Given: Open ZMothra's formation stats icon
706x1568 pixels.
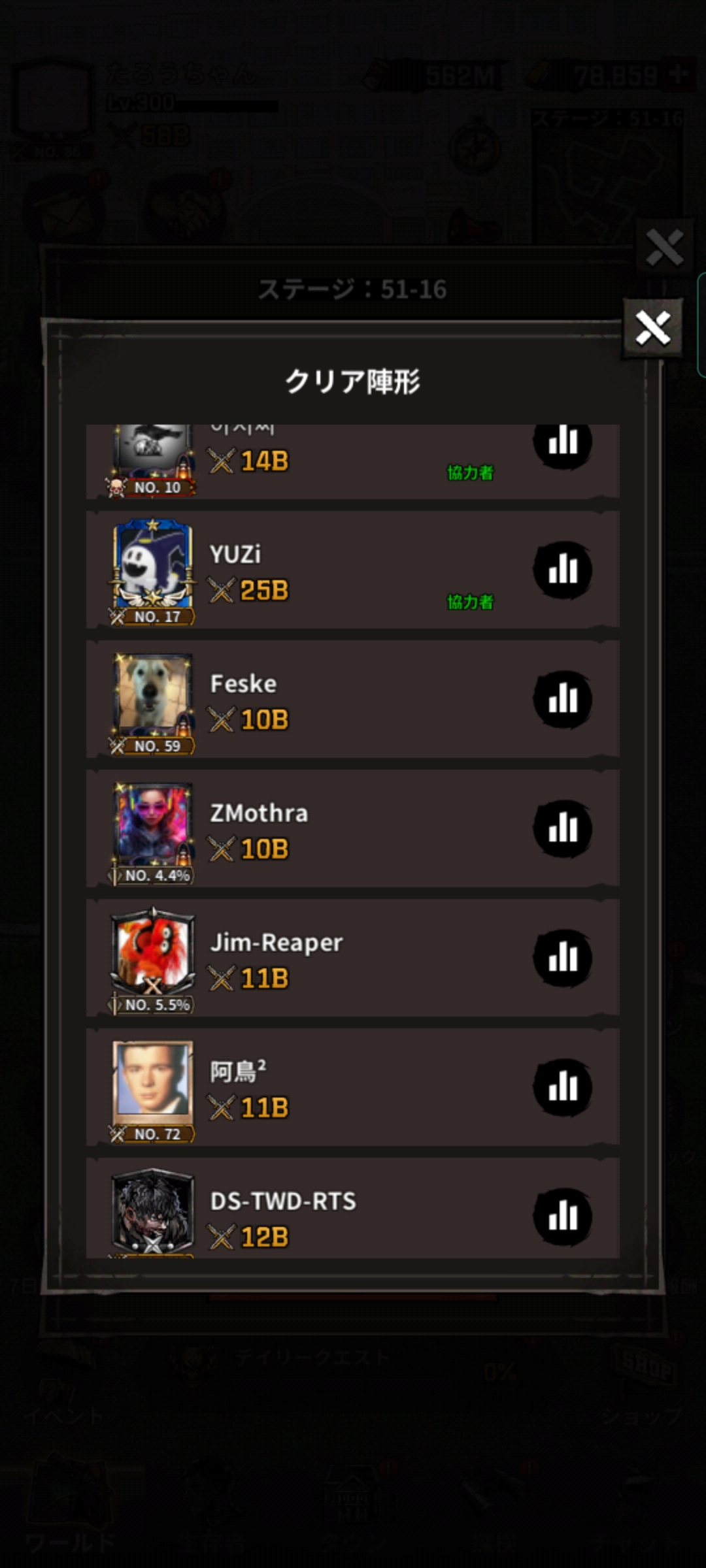Looking at the screenshot, I should coord(562,829).
